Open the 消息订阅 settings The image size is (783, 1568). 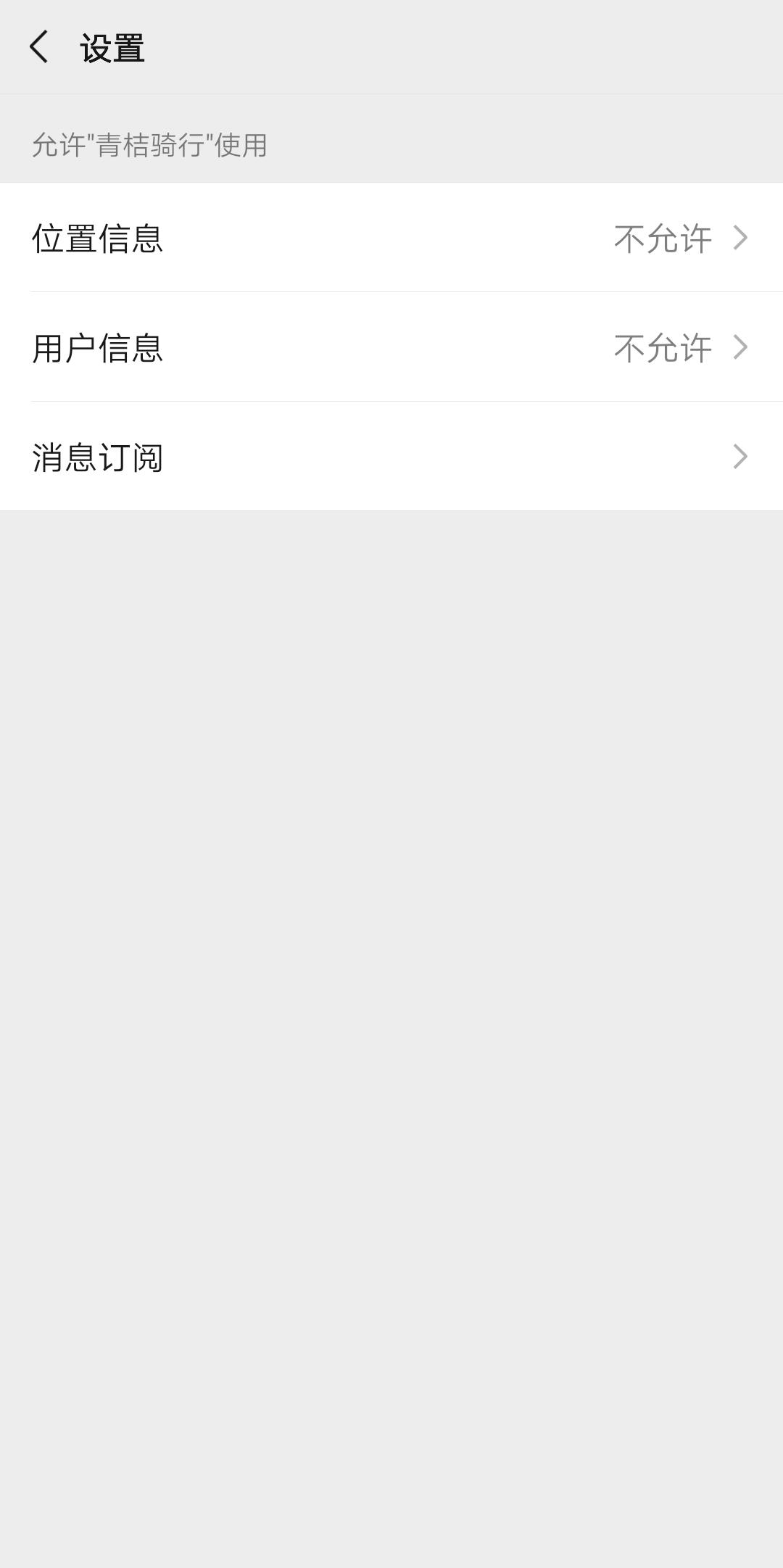[x=391, y=457]
